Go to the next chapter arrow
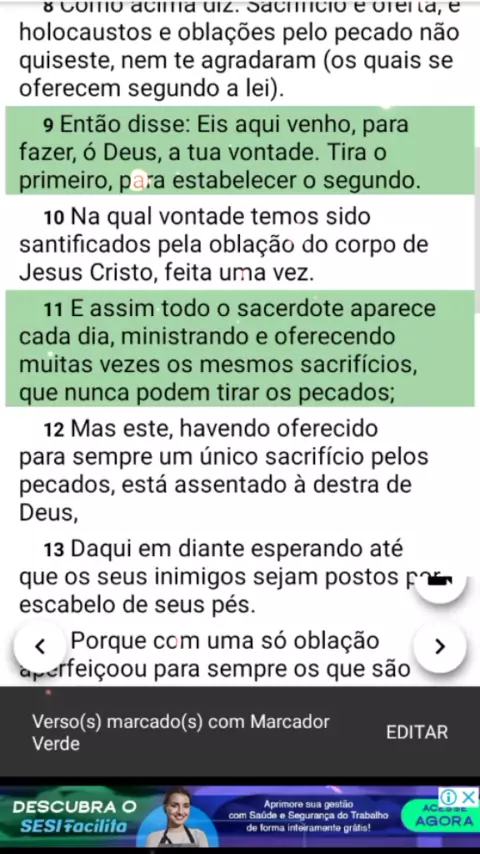Viewport: 480px width, 854px height. (440, 646)
